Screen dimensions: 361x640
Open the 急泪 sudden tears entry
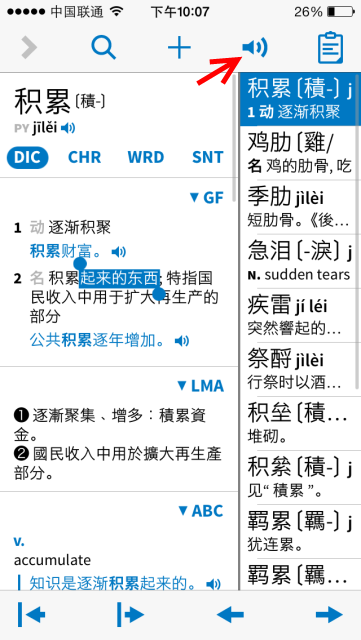[300, 261]
